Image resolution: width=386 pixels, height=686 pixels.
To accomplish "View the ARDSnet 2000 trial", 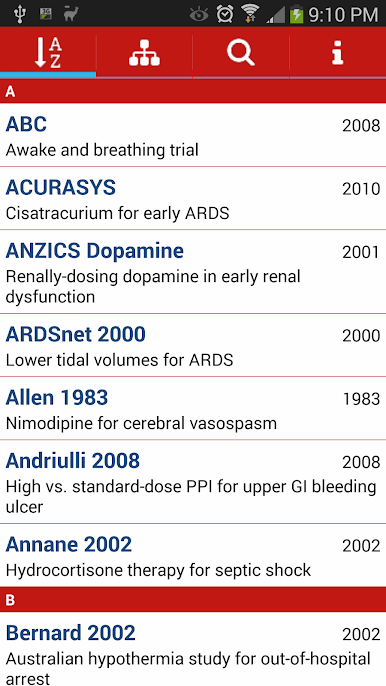I will (x=193, y=345).
